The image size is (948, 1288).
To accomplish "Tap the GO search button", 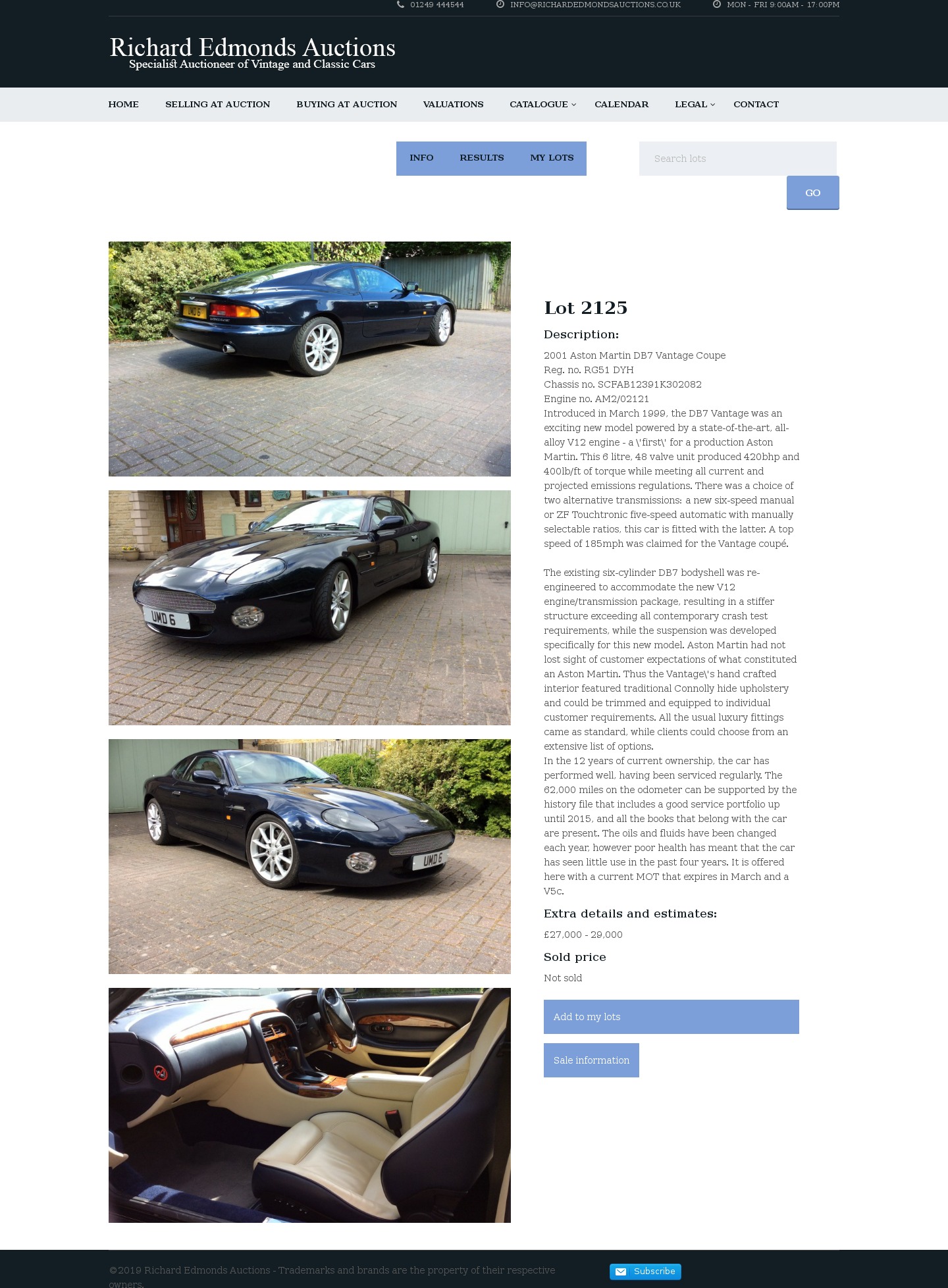I will [x=812, y=193].
